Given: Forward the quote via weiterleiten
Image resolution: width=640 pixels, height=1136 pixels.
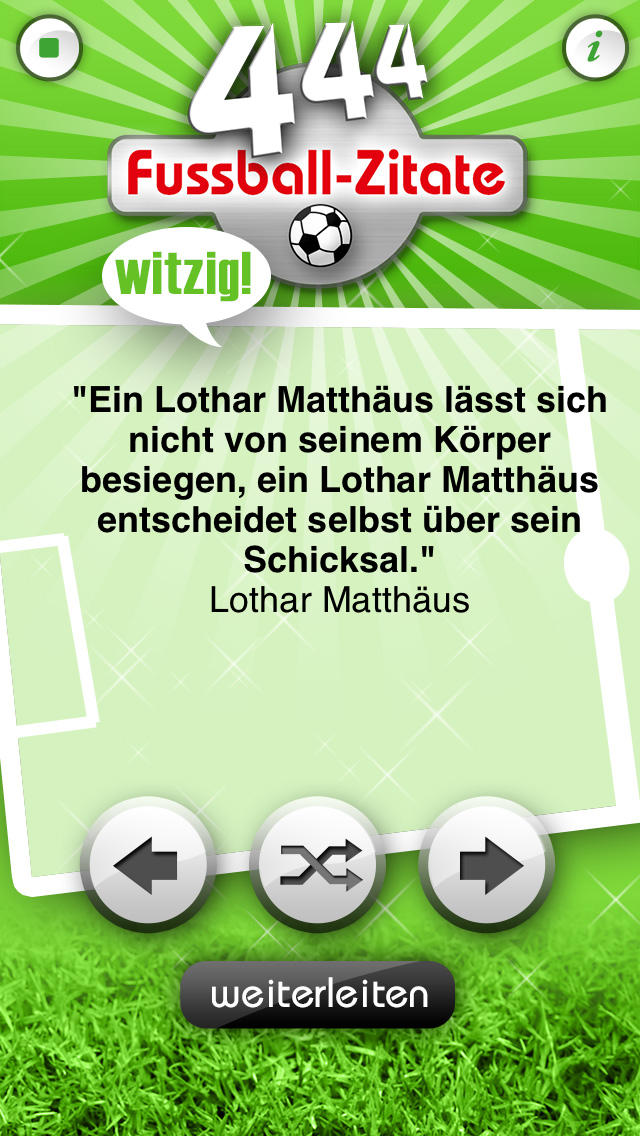Looking at the screenshot, I should [318, 995].
